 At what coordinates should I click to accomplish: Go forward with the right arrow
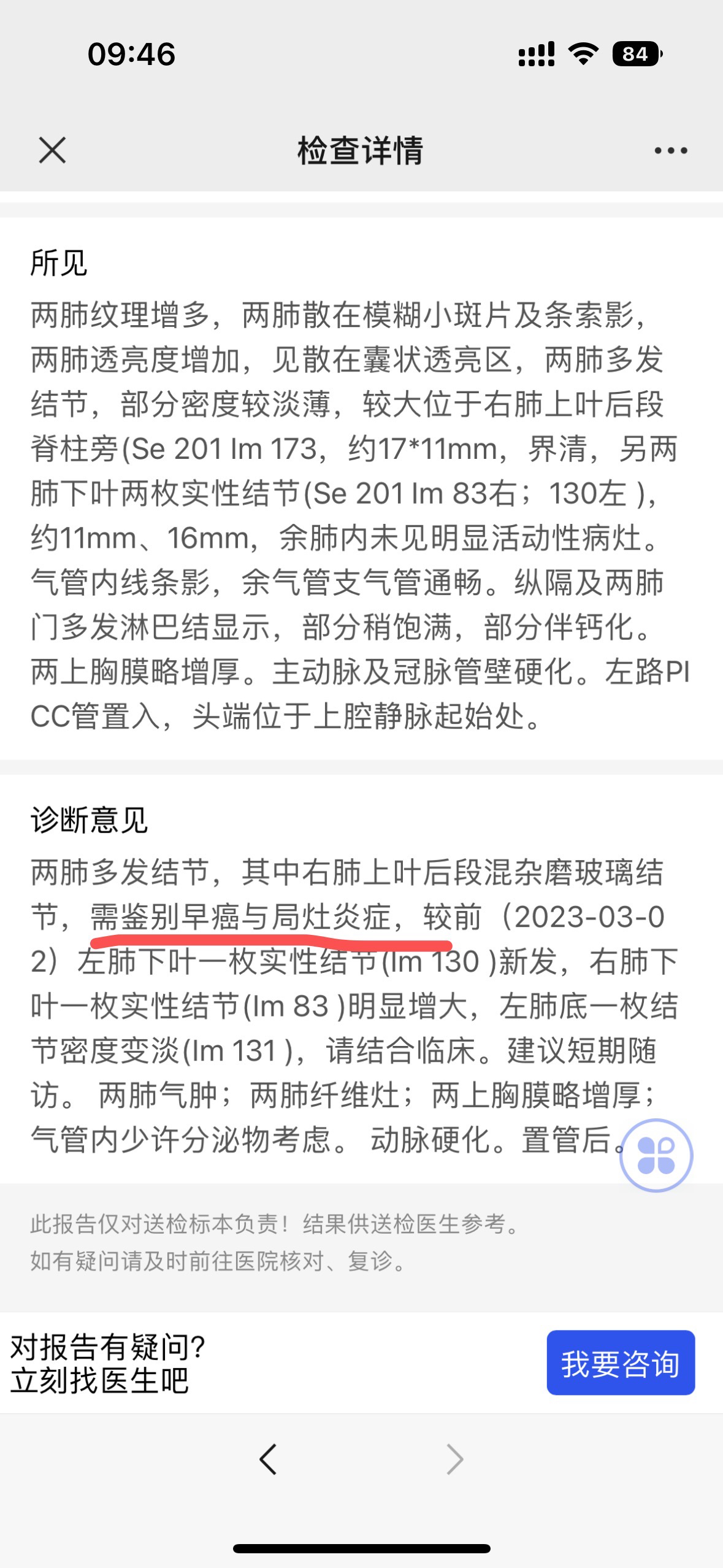[x=454, y=1458]
